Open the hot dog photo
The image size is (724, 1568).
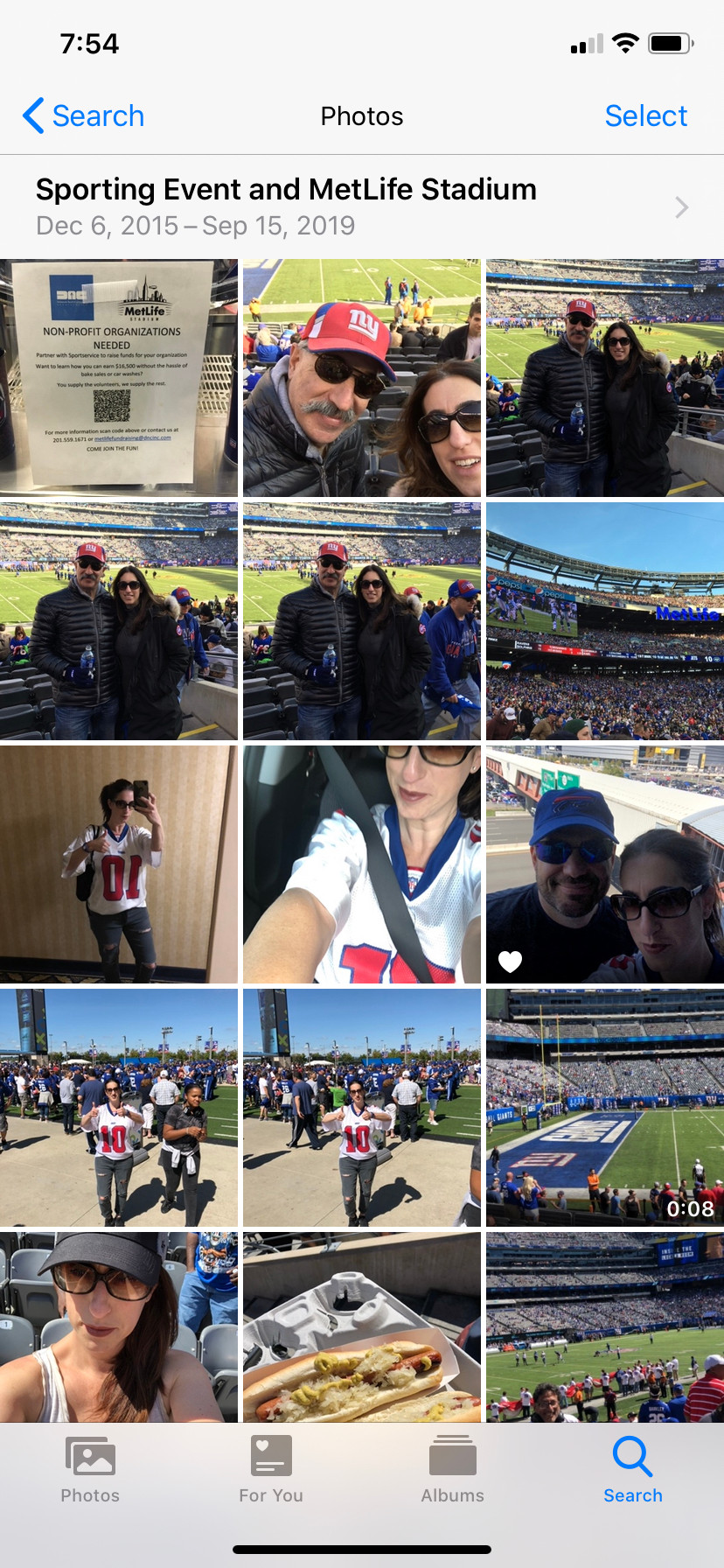coord(362,1326)
